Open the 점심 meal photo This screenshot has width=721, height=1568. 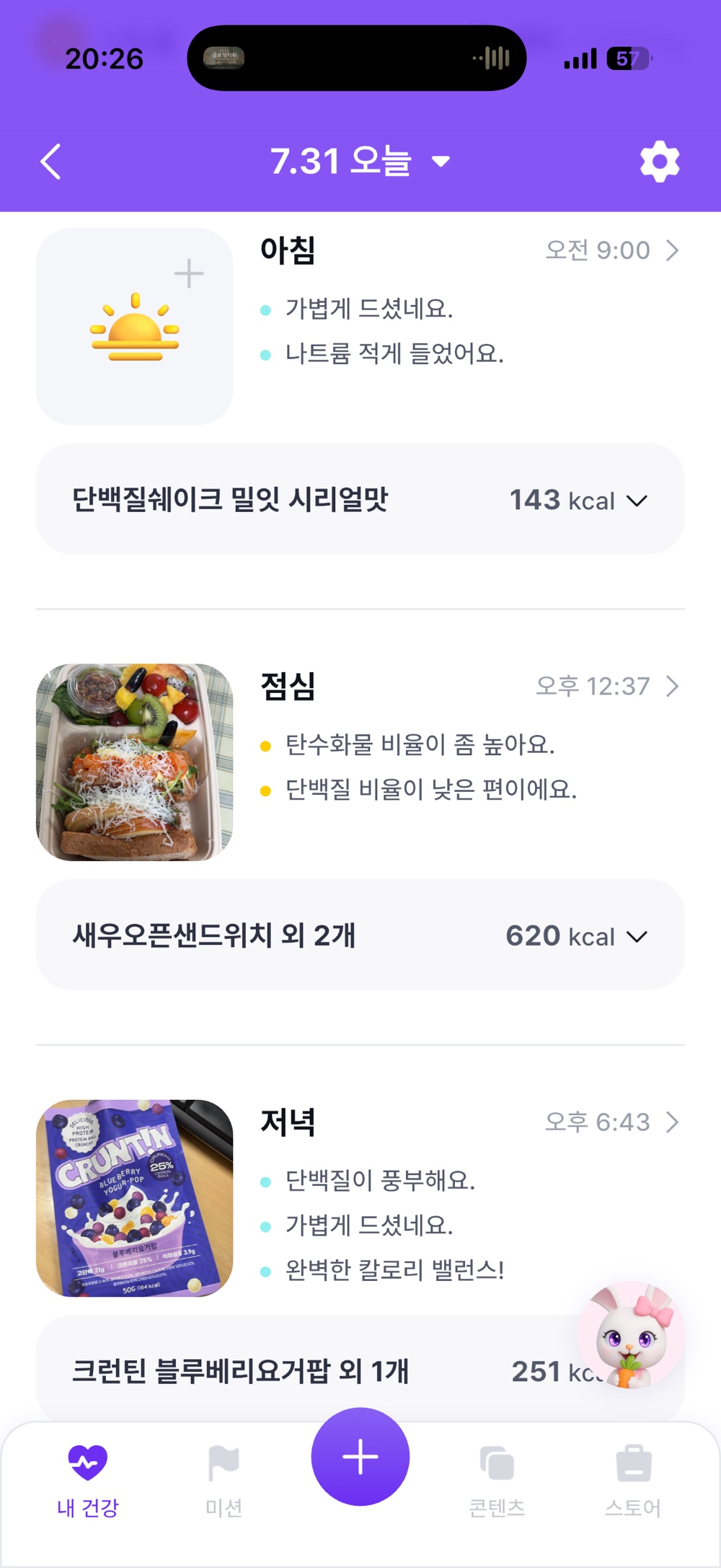tap(135, 762)
